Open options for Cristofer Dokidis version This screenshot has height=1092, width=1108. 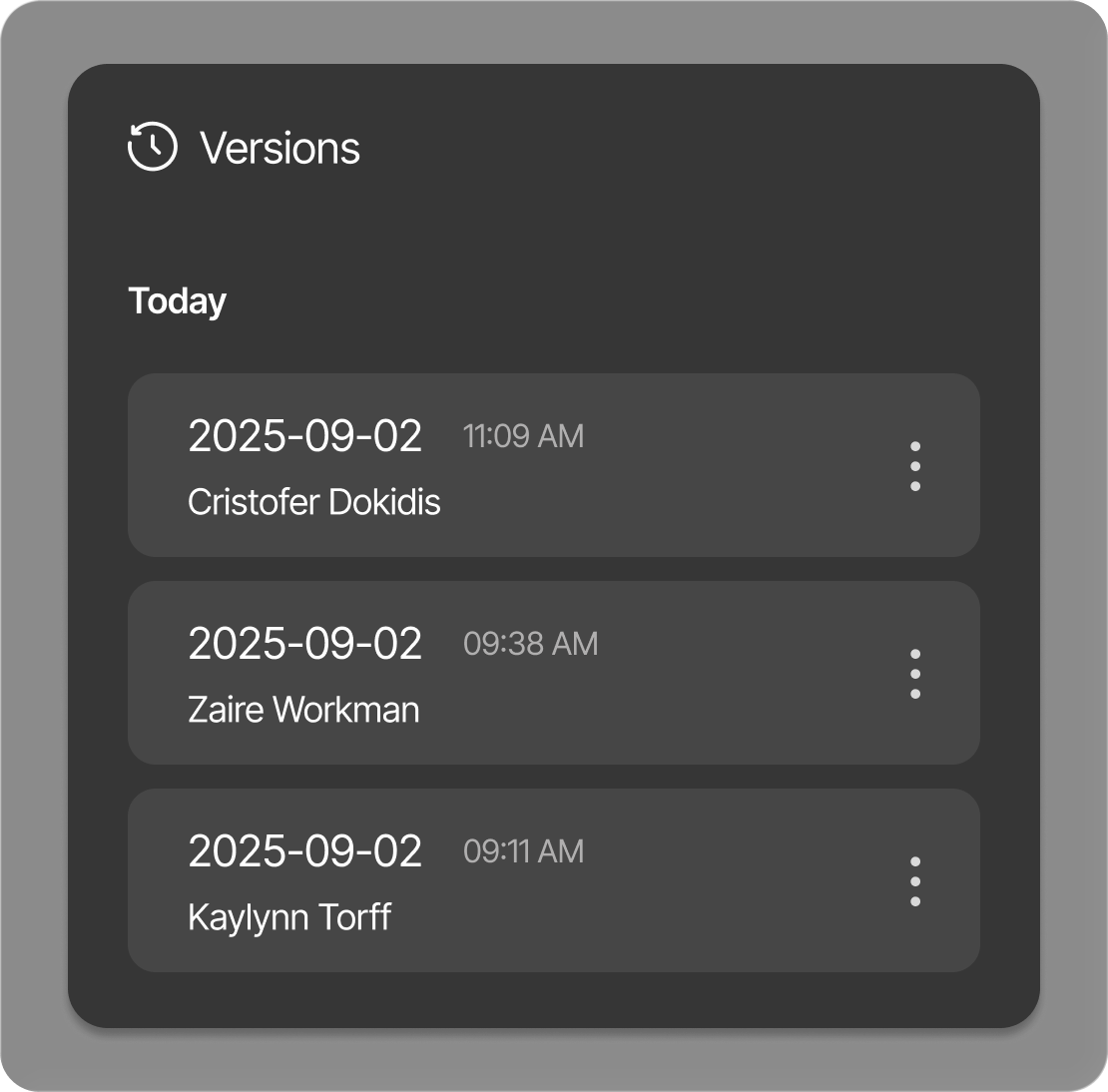click(x=915, y=466)
